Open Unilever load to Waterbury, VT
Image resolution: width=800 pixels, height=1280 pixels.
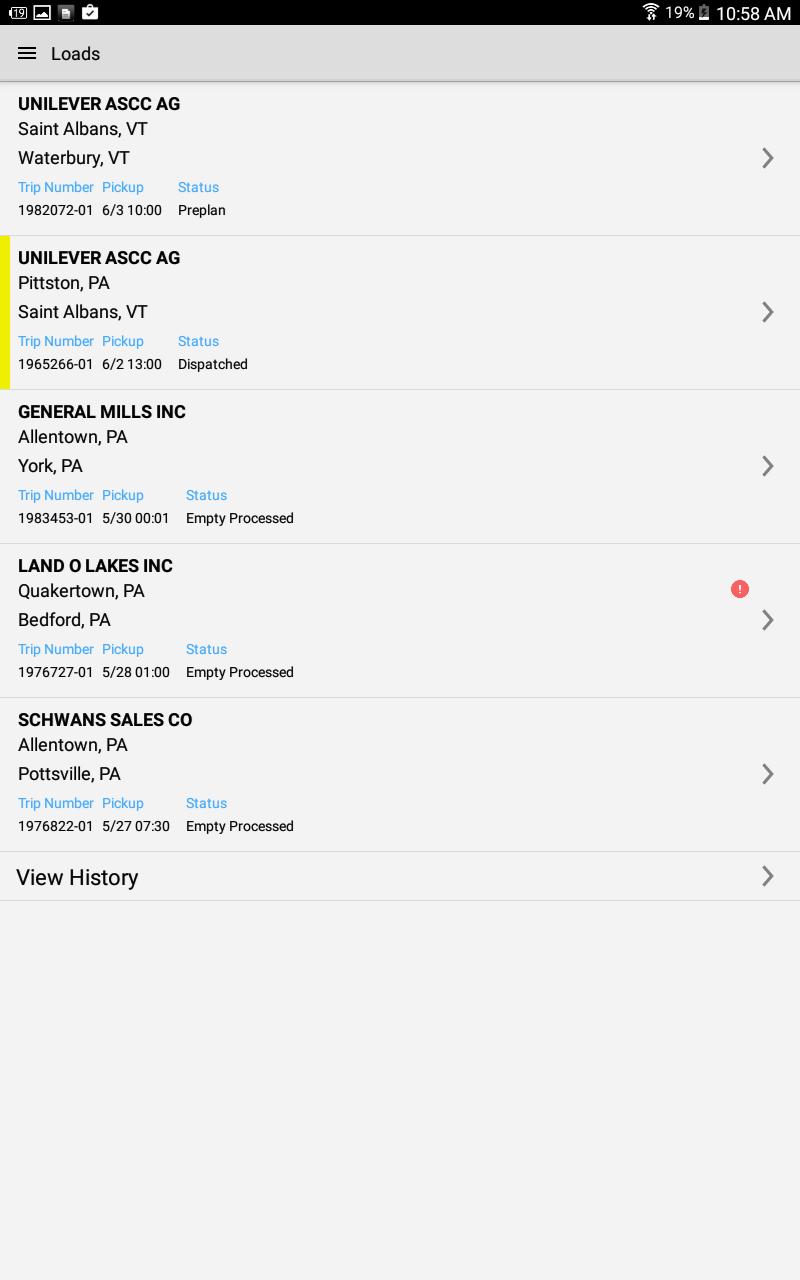click(x=400, y=158)
